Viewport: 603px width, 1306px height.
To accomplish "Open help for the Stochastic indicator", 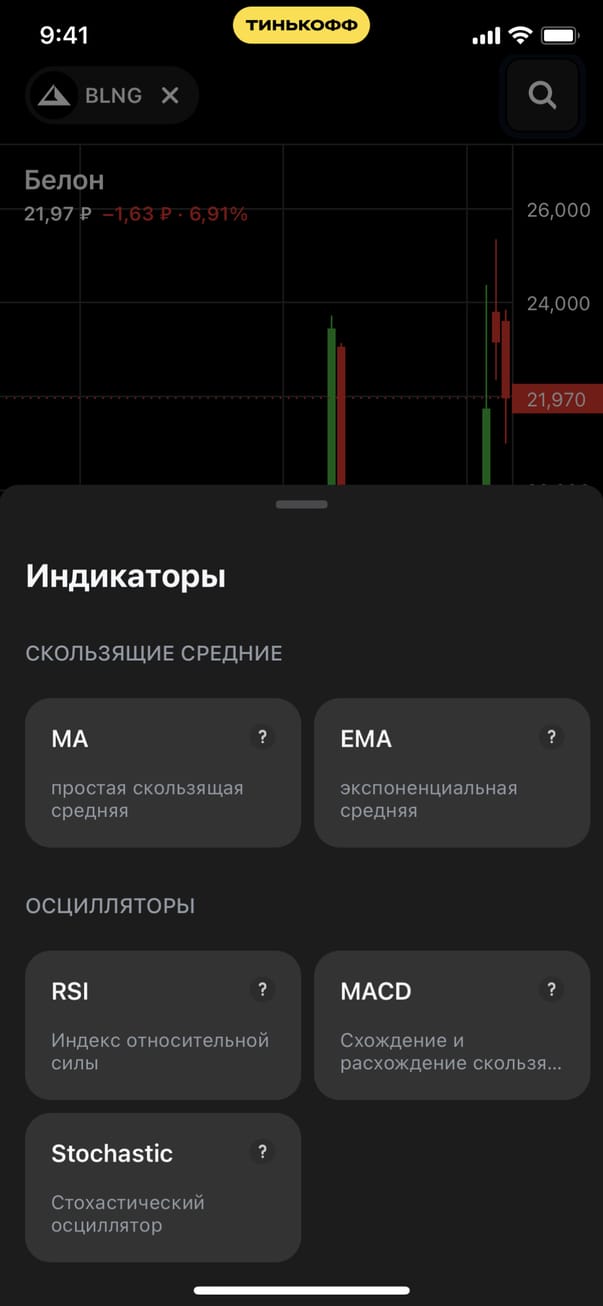I will [x=262, y=1151].
